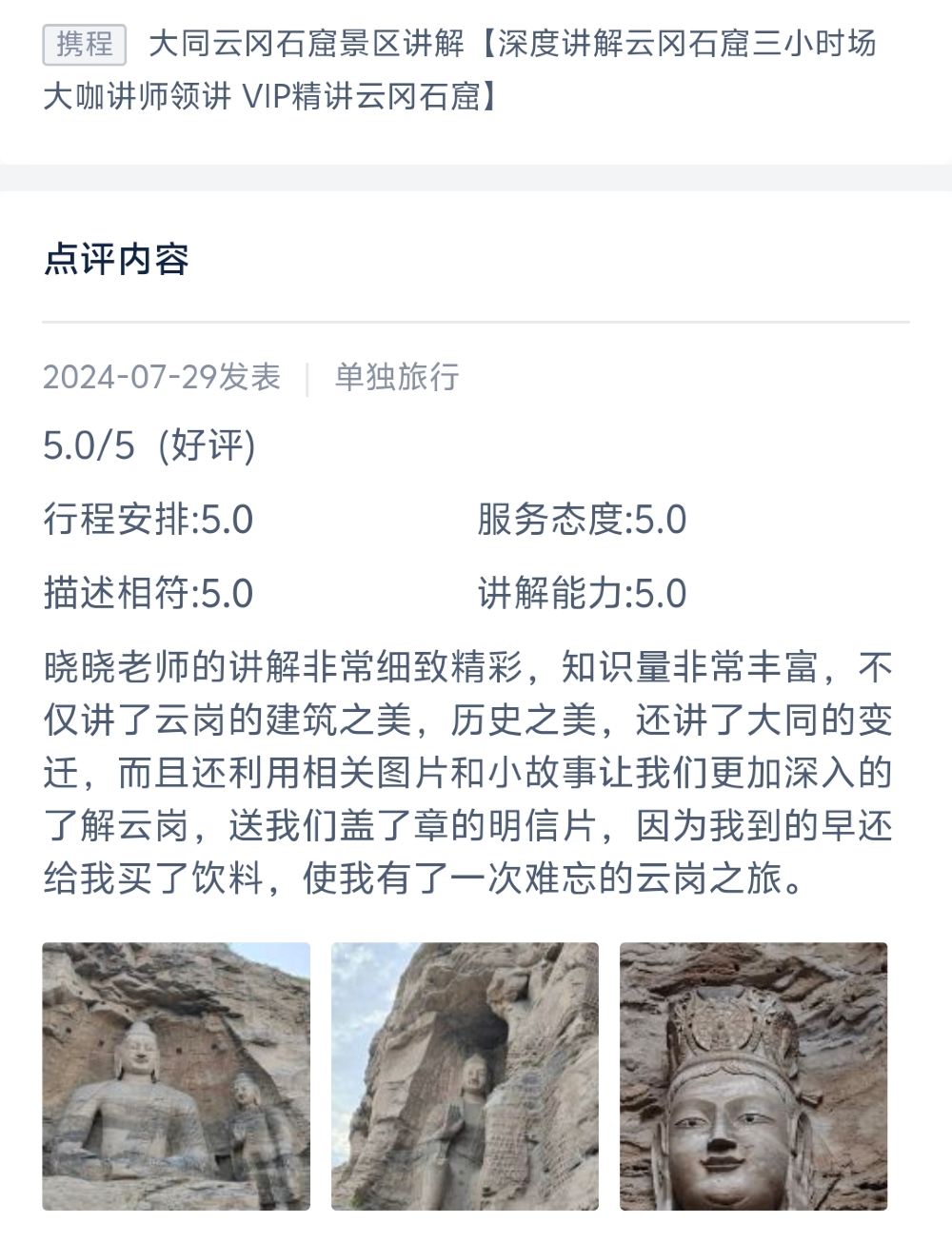Open the standing Buddha niche photo
This screenshot has width=952, height=1243.
click(465, 1075)
